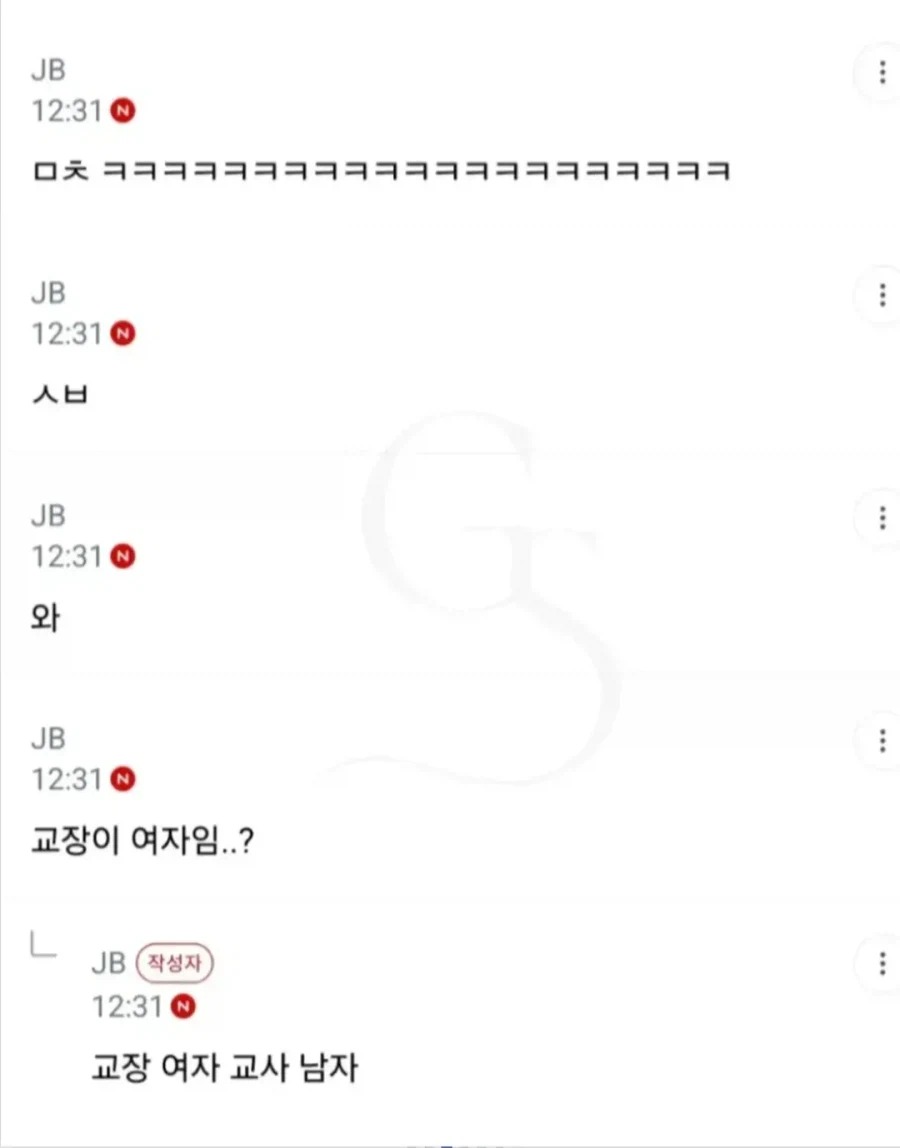The width and height of the screenshot is (900, 1148).
Task: Open the options menu on the 교장 여자 교사 남자 reply
Action: click(x=882, y=964)
